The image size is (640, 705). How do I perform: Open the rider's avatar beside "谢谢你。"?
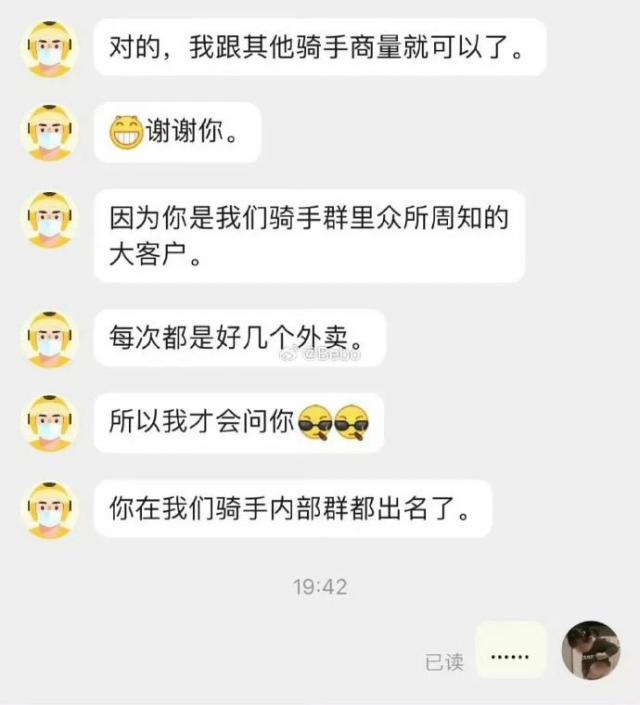(49, 131)
